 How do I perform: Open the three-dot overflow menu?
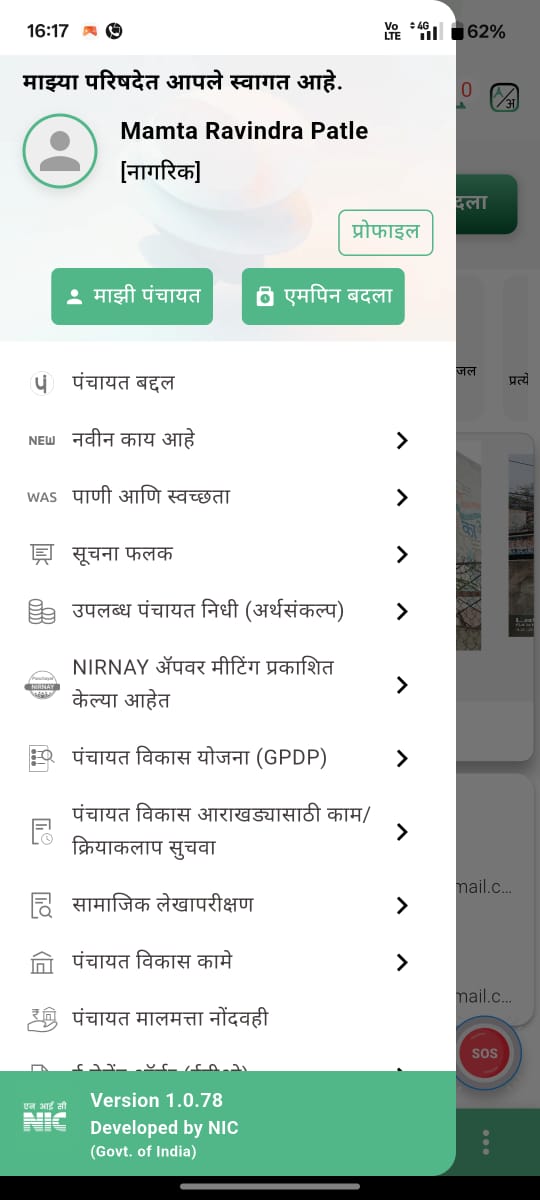click(x=486, y=1142)
